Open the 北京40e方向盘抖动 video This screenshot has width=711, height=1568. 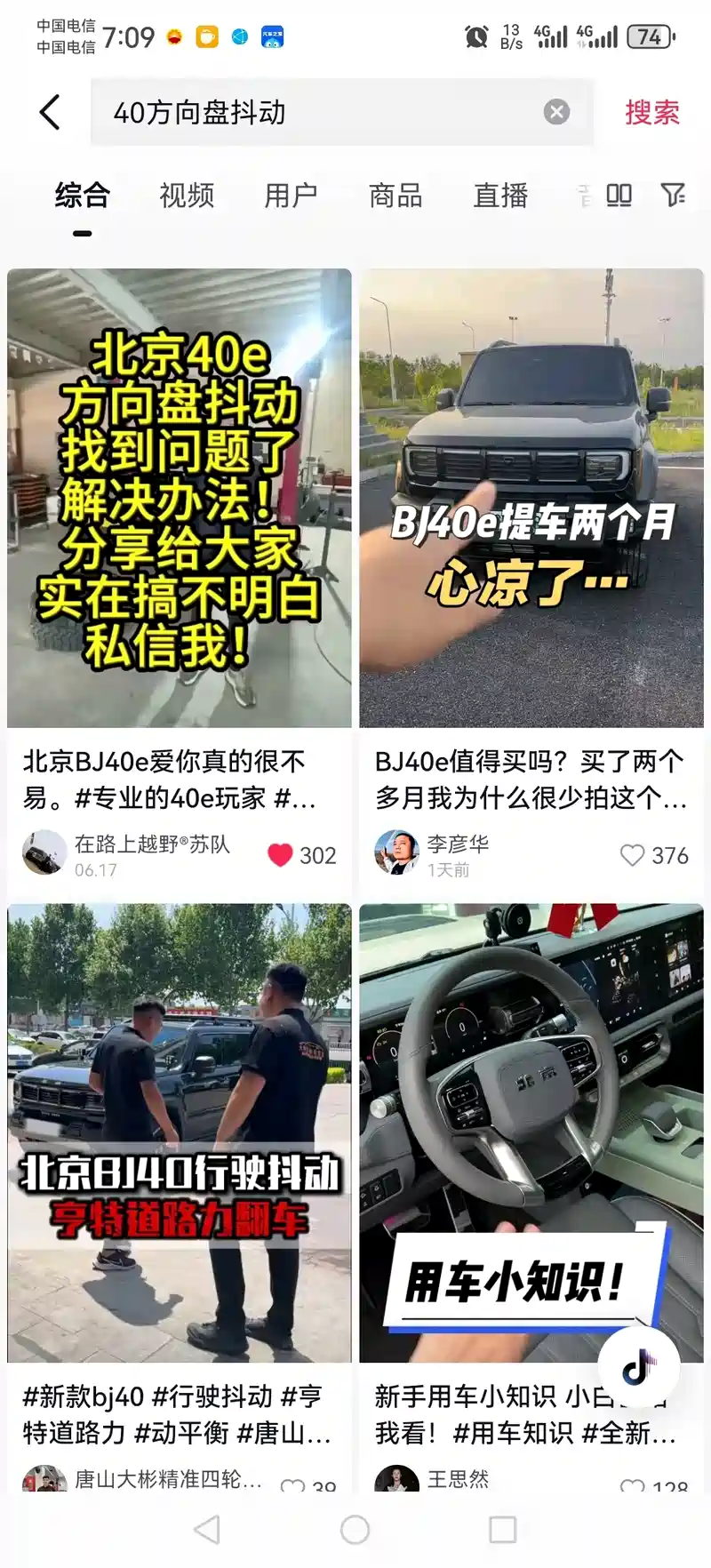click(180, 498)
